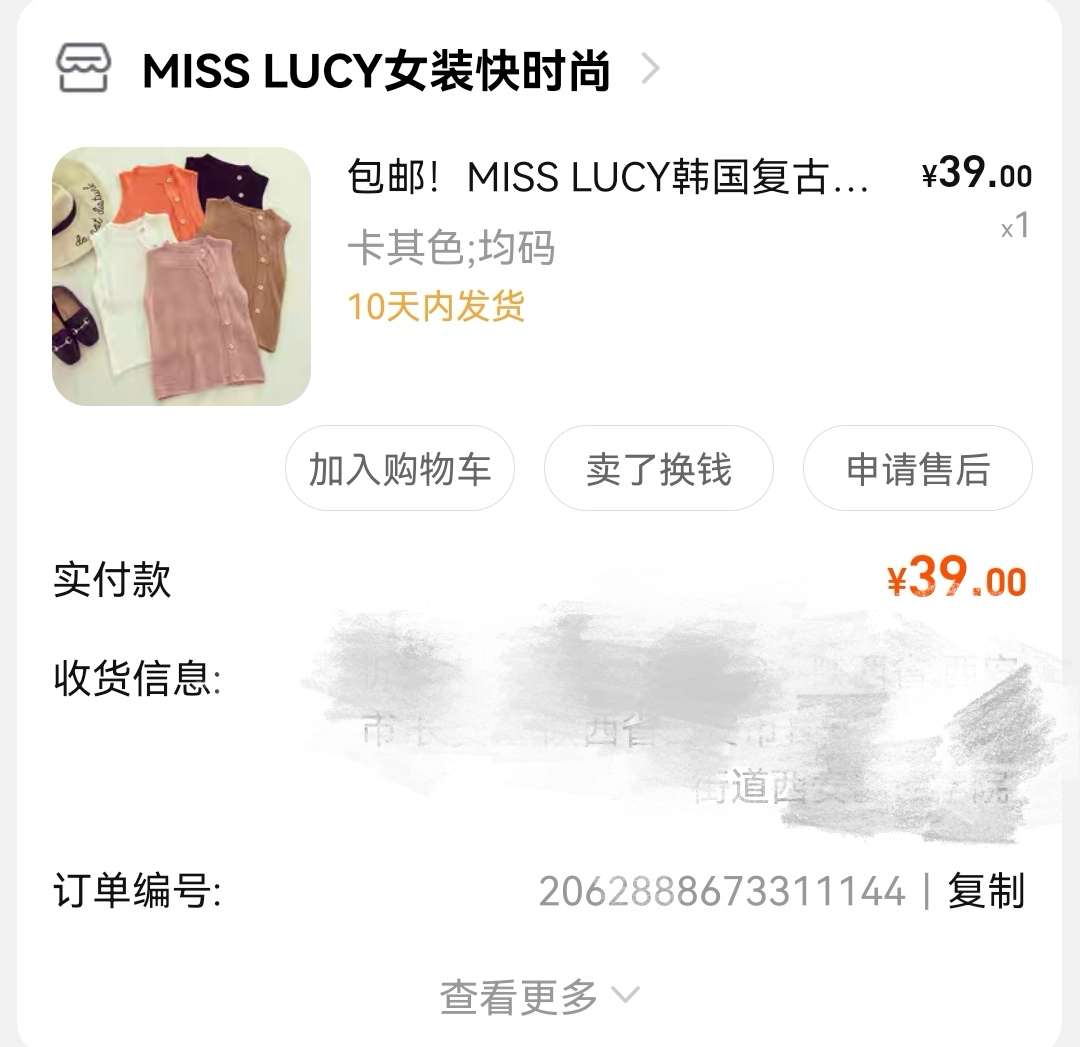Tap 加入购物车 button
The image size is (1080, 1047).
click(400, 469)
